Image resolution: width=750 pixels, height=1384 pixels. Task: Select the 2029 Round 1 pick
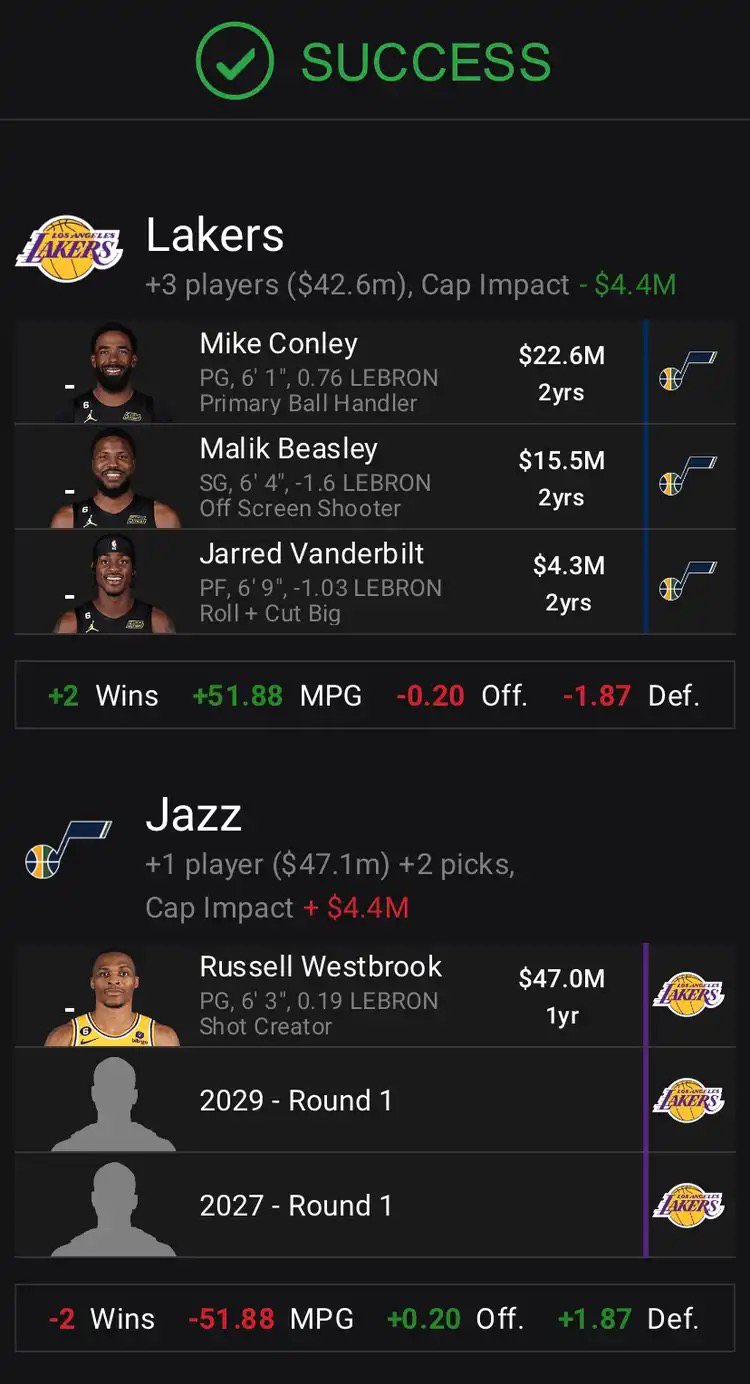(330, 1100)
